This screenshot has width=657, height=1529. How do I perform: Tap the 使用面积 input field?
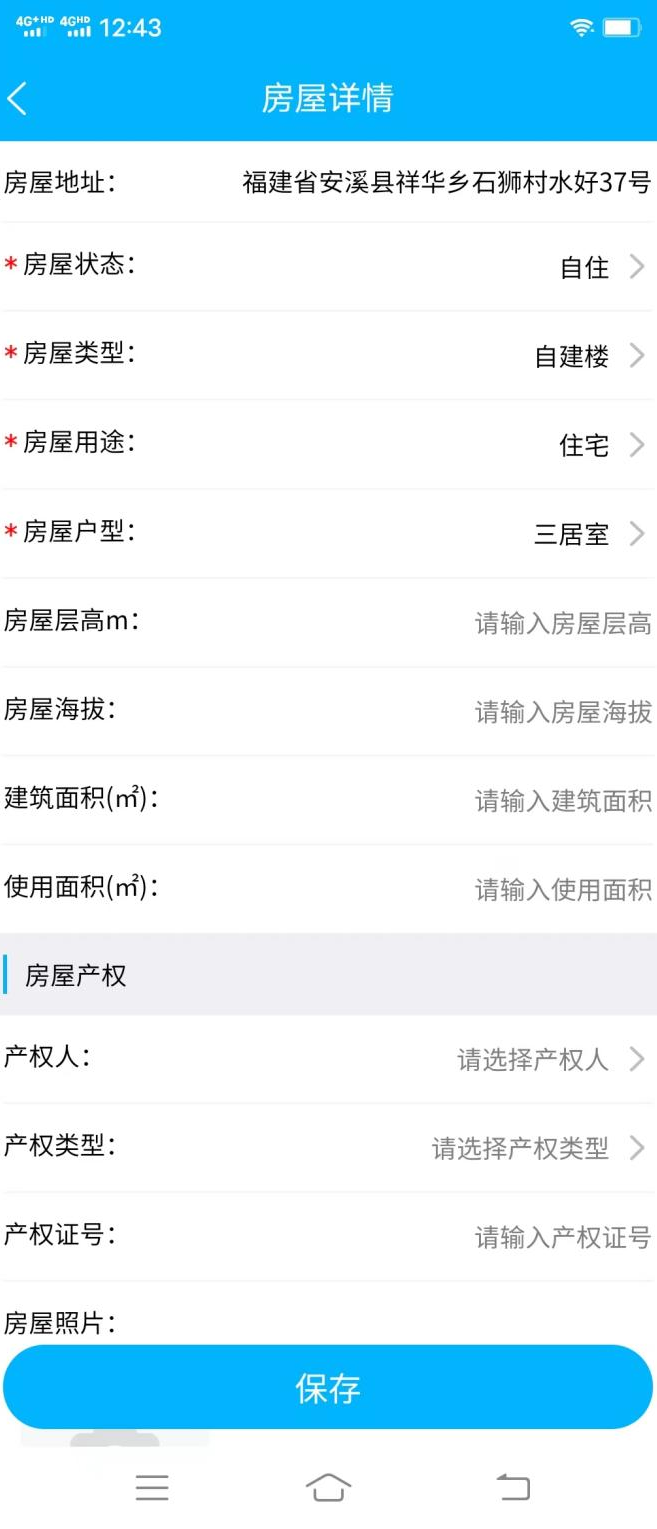pyautogui.click(x=562, y=889)
